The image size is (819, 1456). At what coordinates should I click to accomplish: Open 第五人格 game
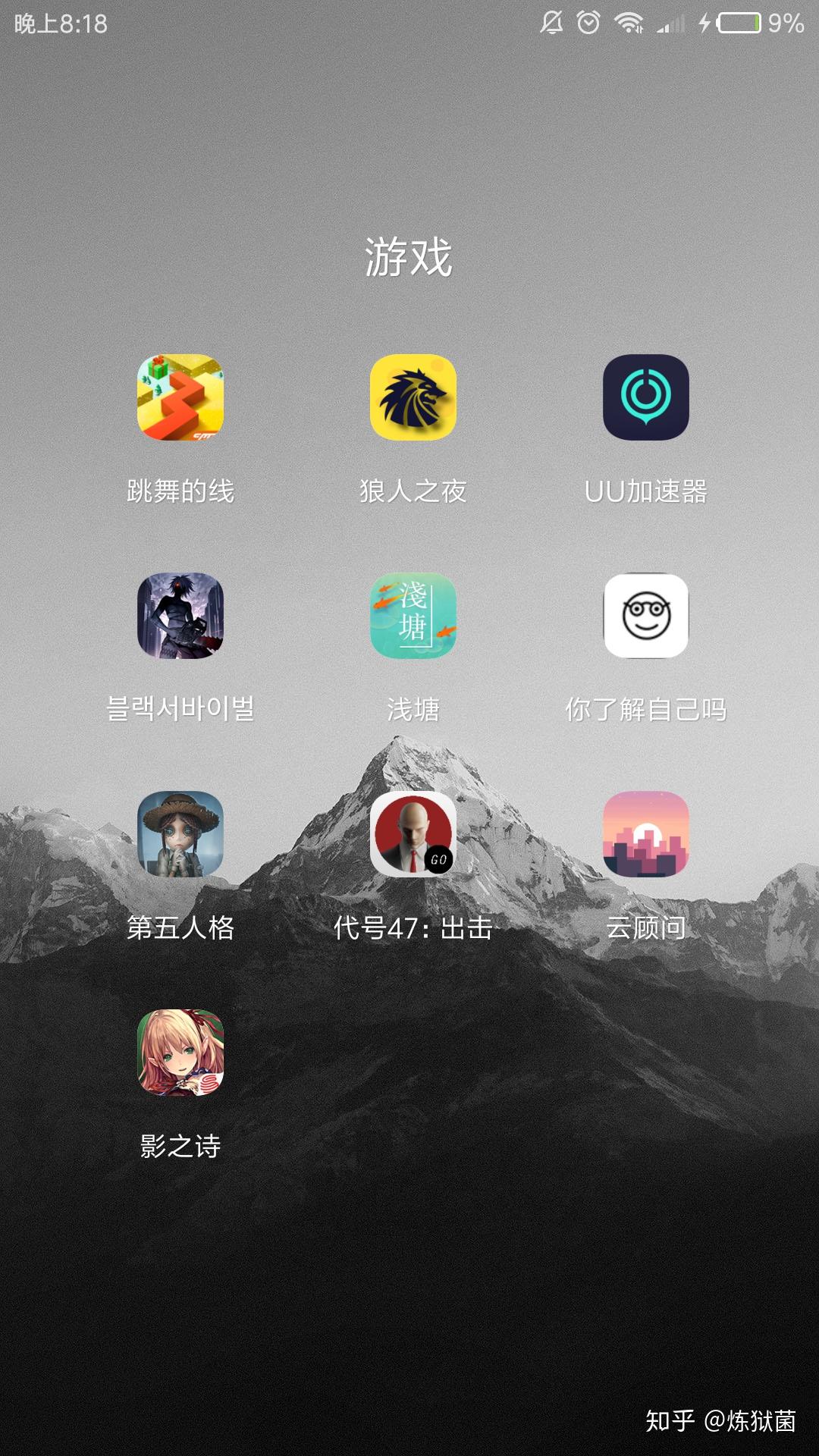180,834
